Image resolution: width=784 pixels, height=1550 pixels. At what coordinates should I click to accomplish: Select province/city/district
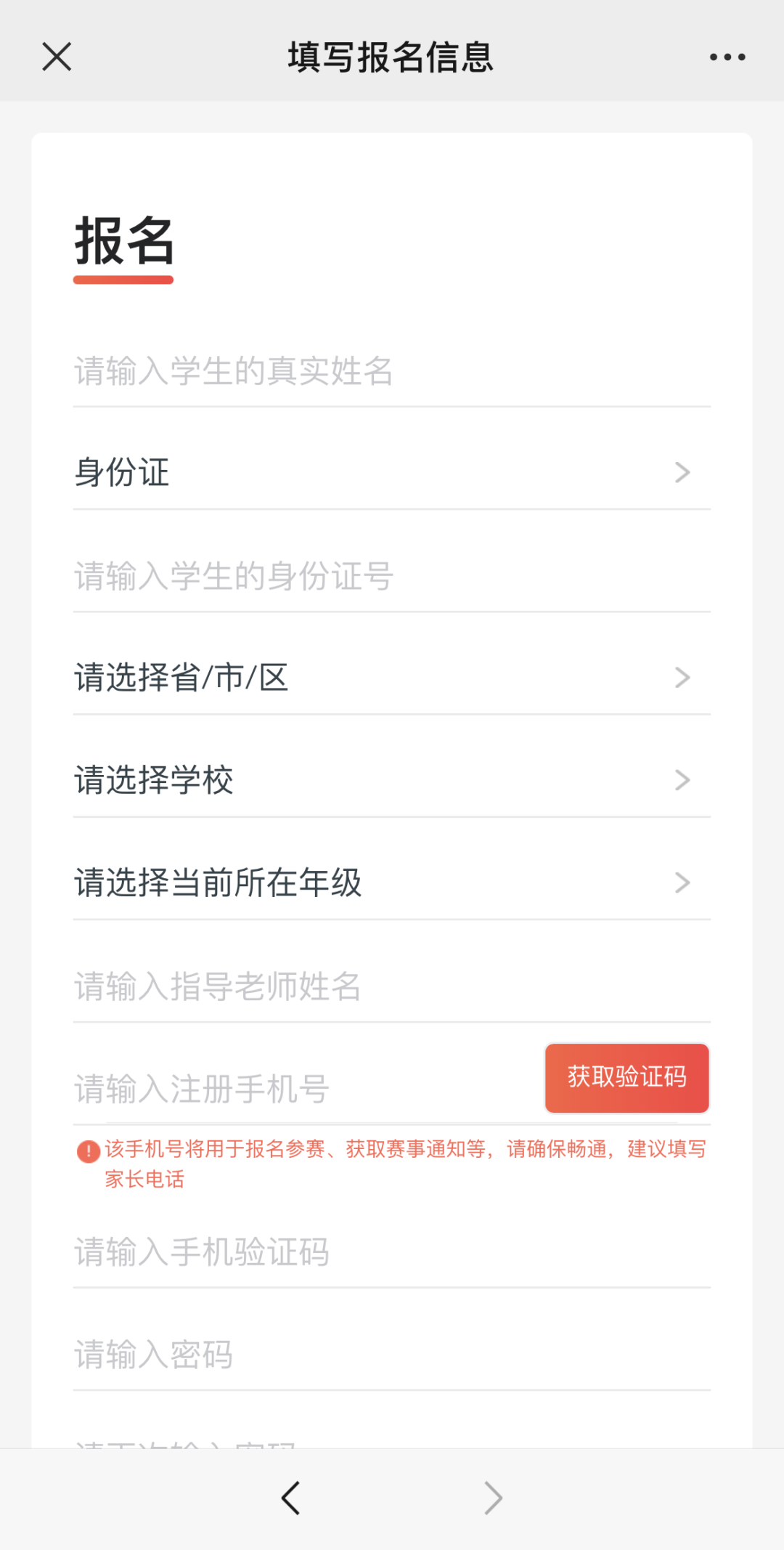point(392,678)
